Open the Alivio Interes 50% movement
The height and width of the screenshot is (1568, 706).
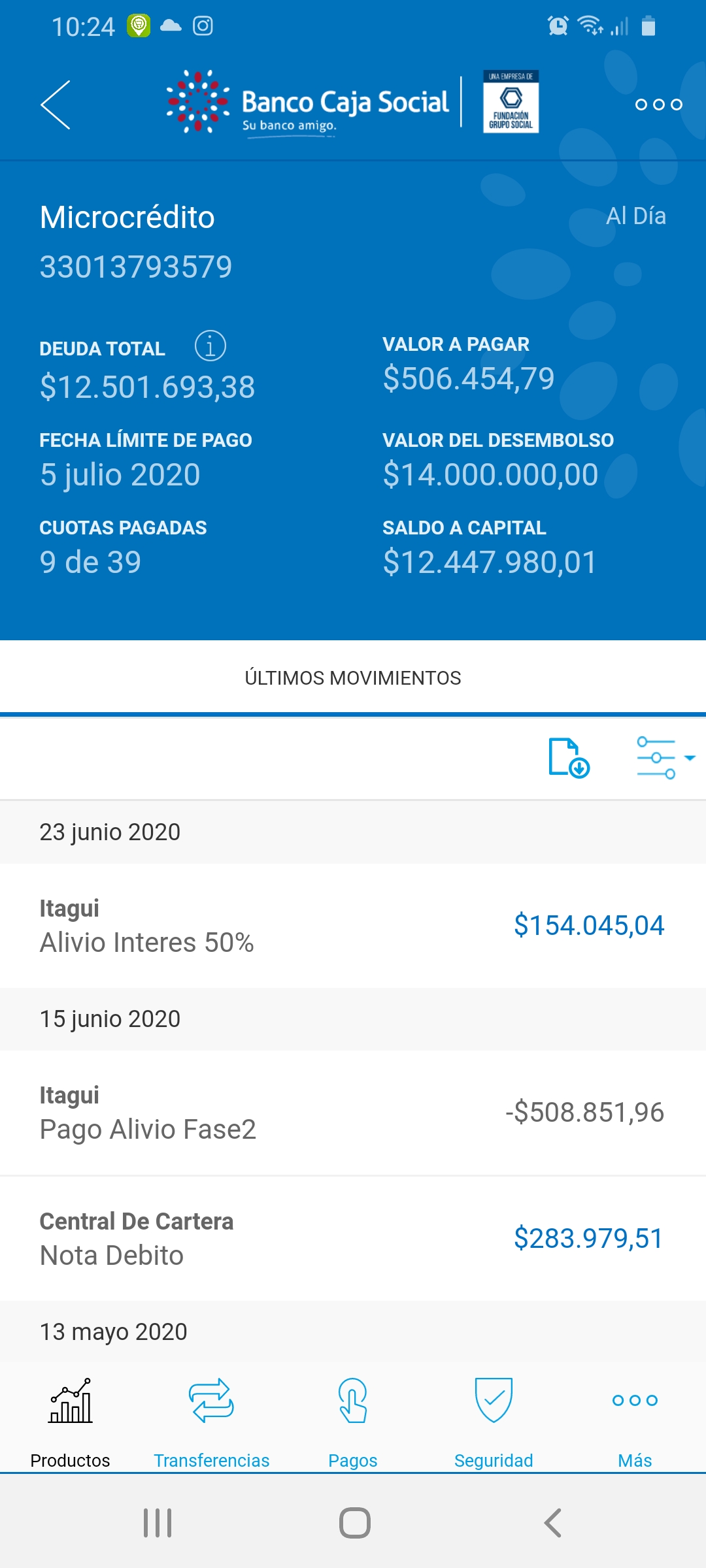353,925
